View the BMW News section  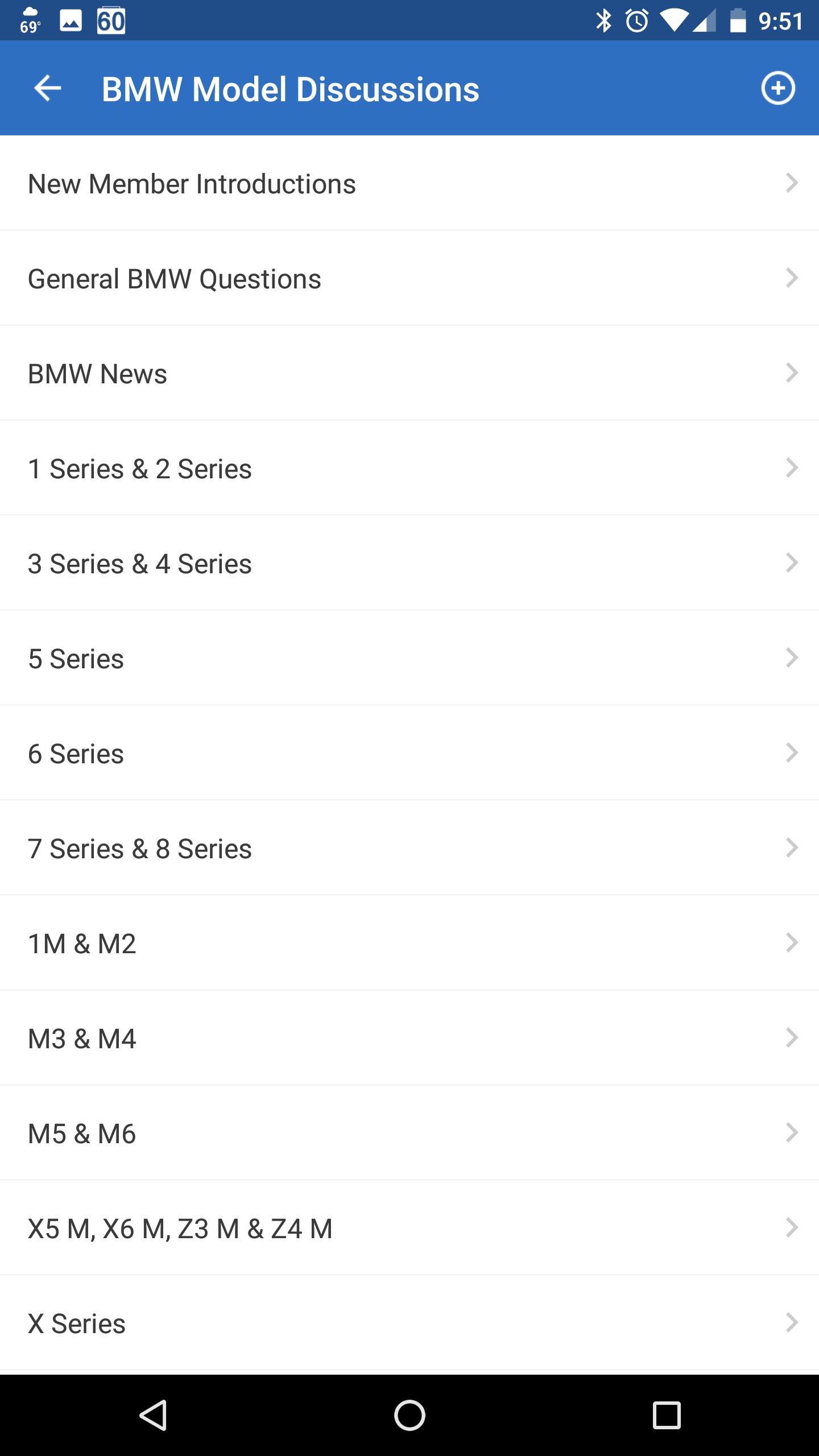point(409,373)
